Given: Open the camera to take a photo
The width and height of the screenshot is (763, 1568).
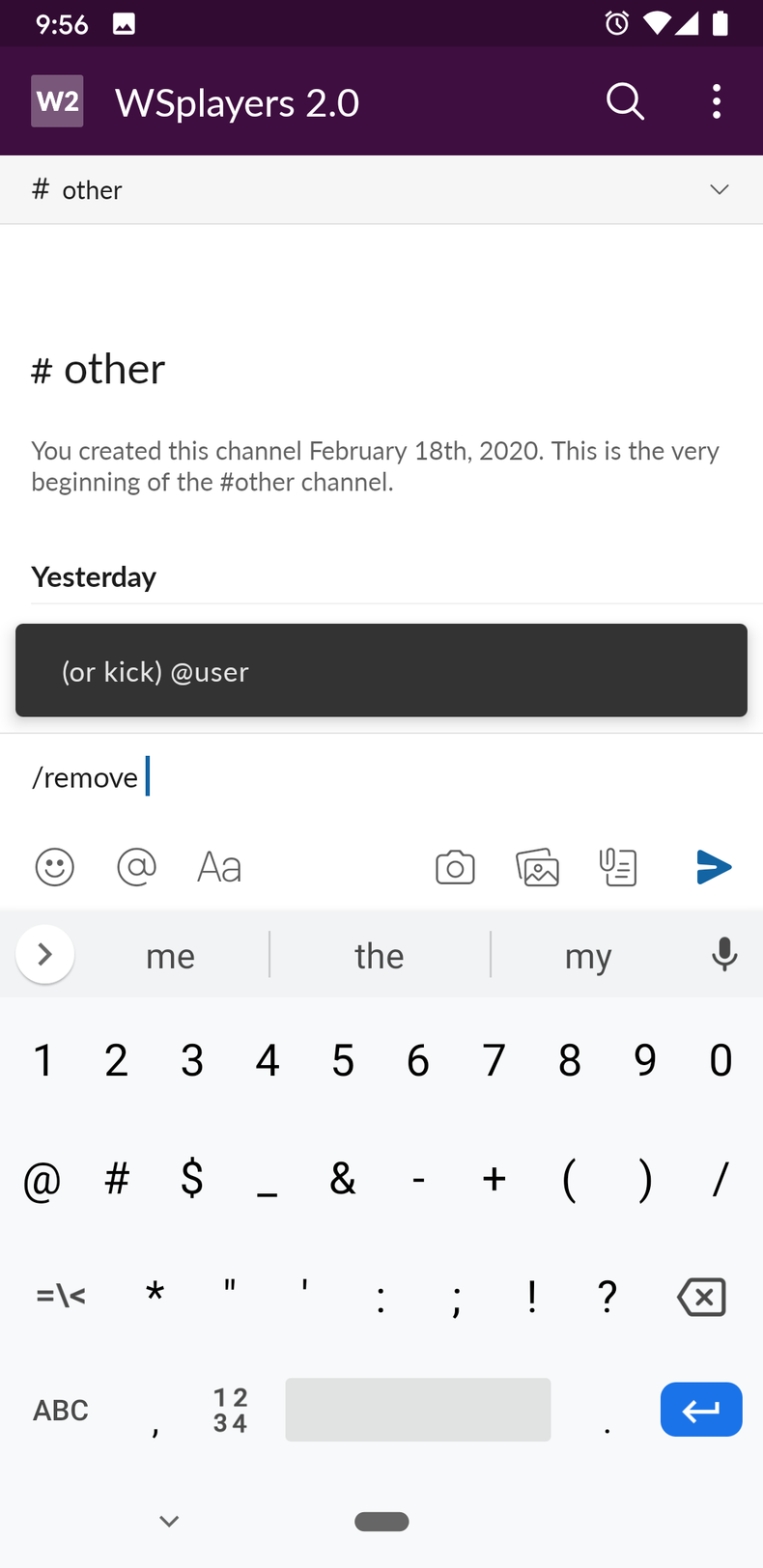Looking at the screenshot, I should point(455,867).
